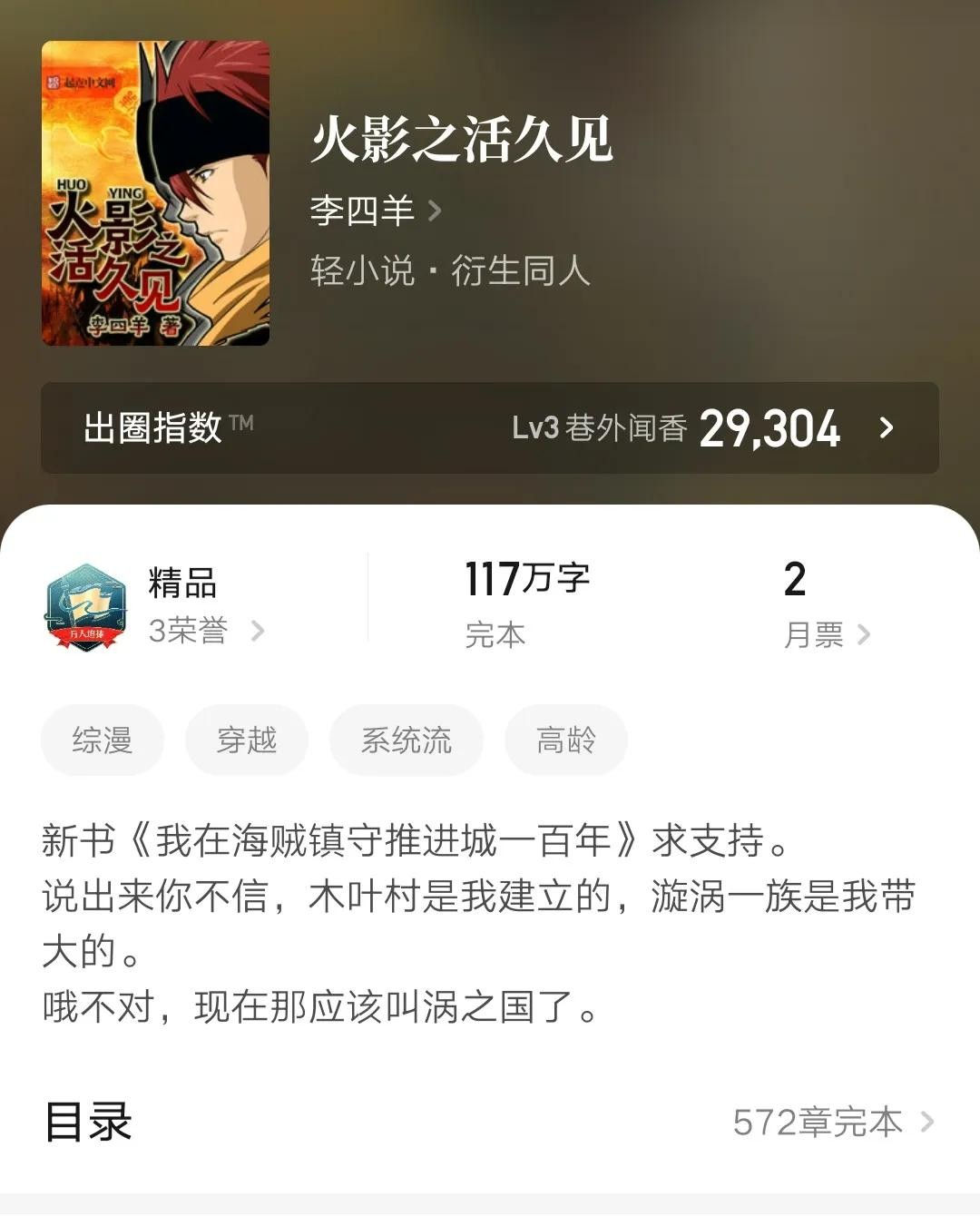The height and width of the screenshot is (1216, 980).
Task: Open the book cover image
Action: tap(155, 193)
